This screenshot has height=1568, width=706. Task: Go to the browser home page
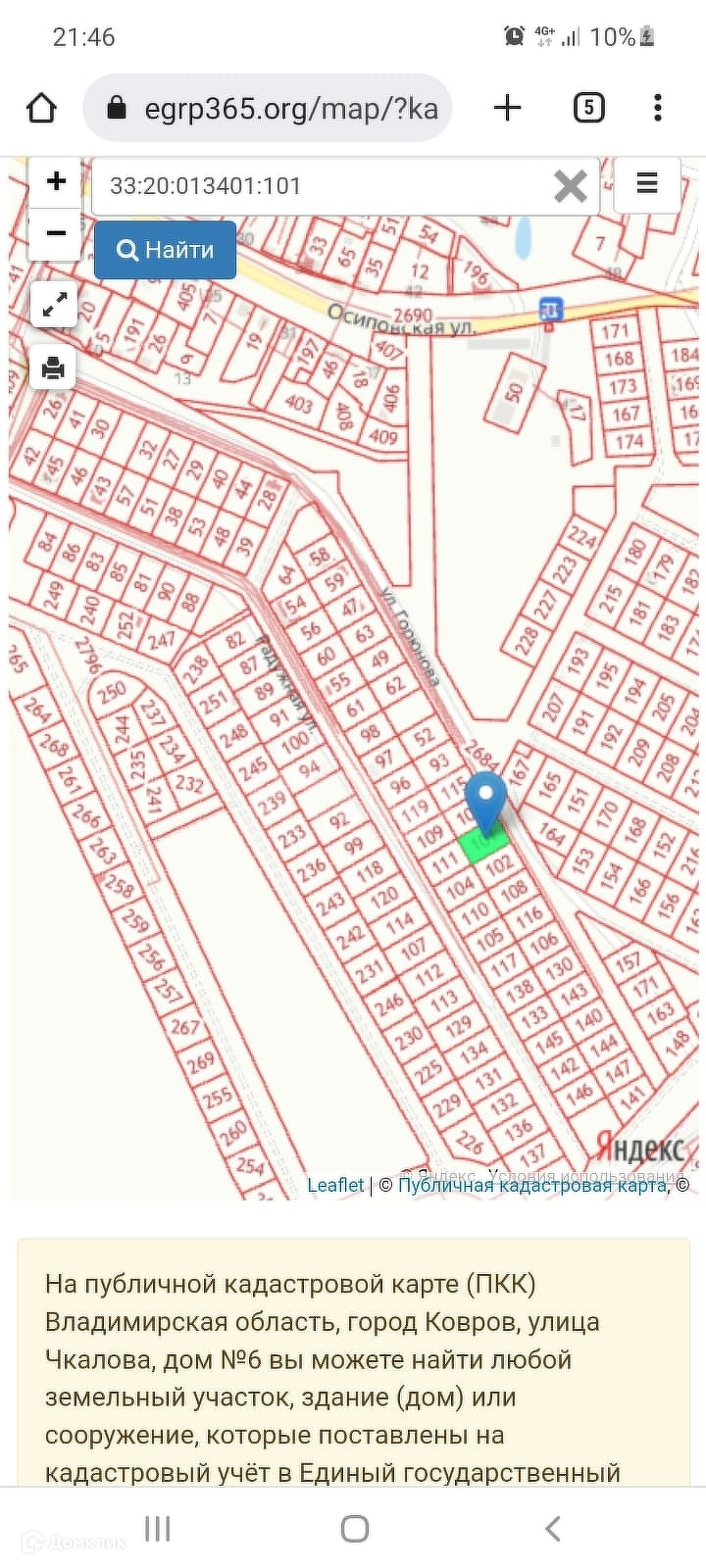[x=41, y=108]
